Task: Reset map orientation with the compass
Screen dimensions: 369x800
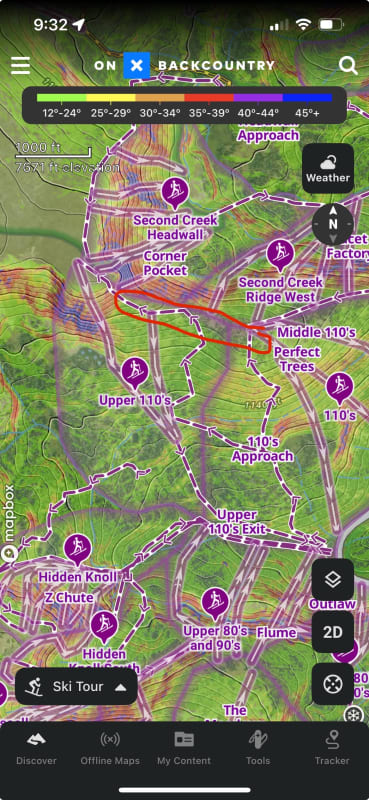Action: pyautogui.click(x=333, y=224)
